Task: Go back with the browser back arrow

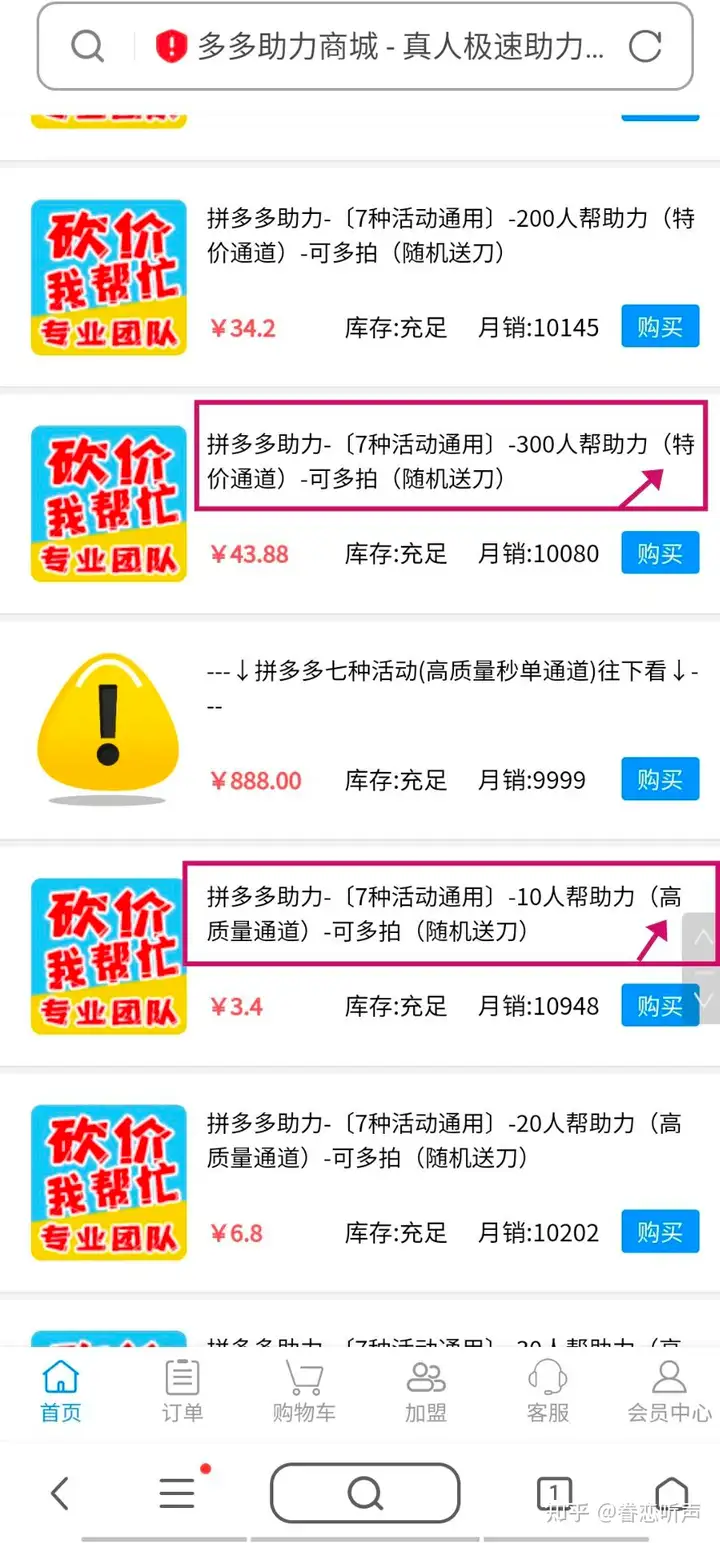Action: pos(60,1493)
